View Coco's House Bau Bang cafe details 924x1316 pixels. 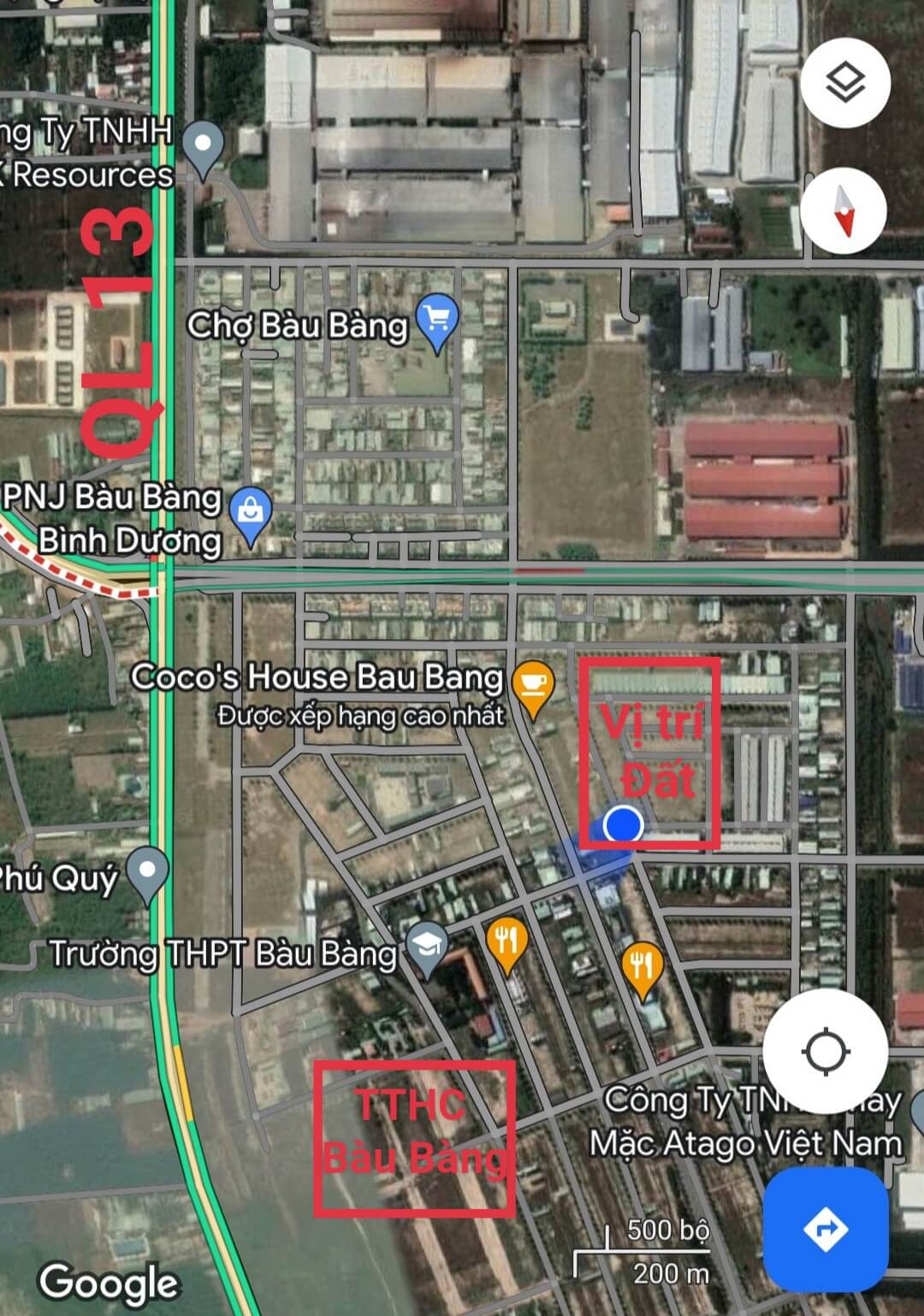pyautogui.click(x=532, y=686)
